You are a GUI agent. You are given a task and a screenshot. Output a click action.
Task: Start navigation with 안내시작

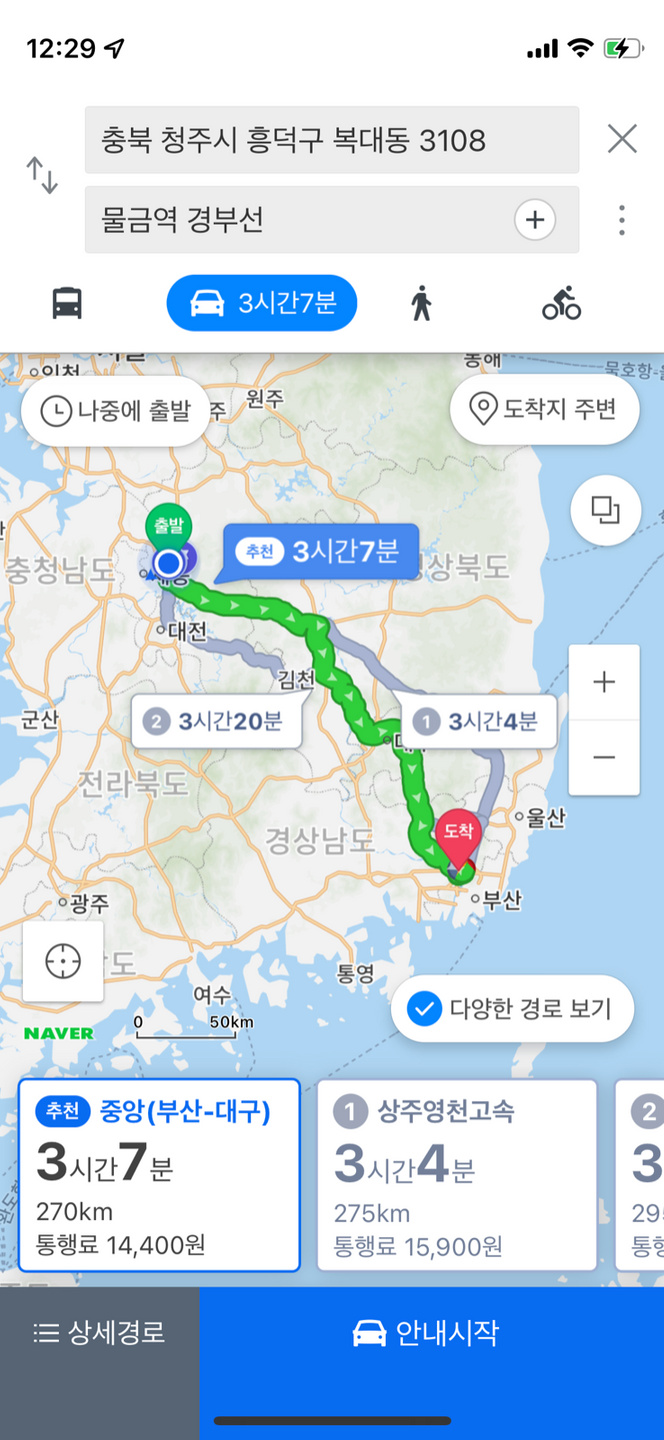pyautogui.click(x=430, y=1333)
